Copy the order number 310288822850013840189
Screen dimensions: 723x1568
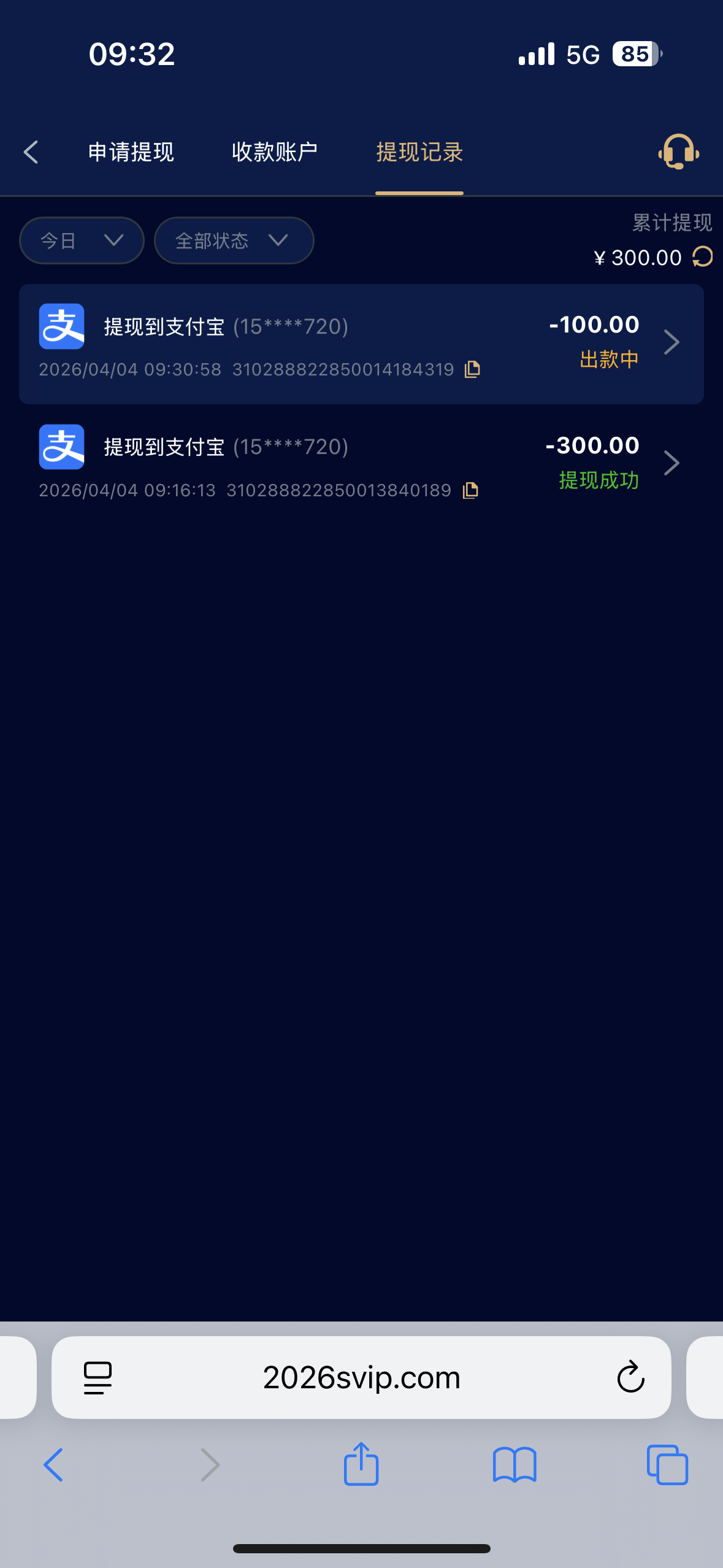pyautogui.click(x=469, y=490)
